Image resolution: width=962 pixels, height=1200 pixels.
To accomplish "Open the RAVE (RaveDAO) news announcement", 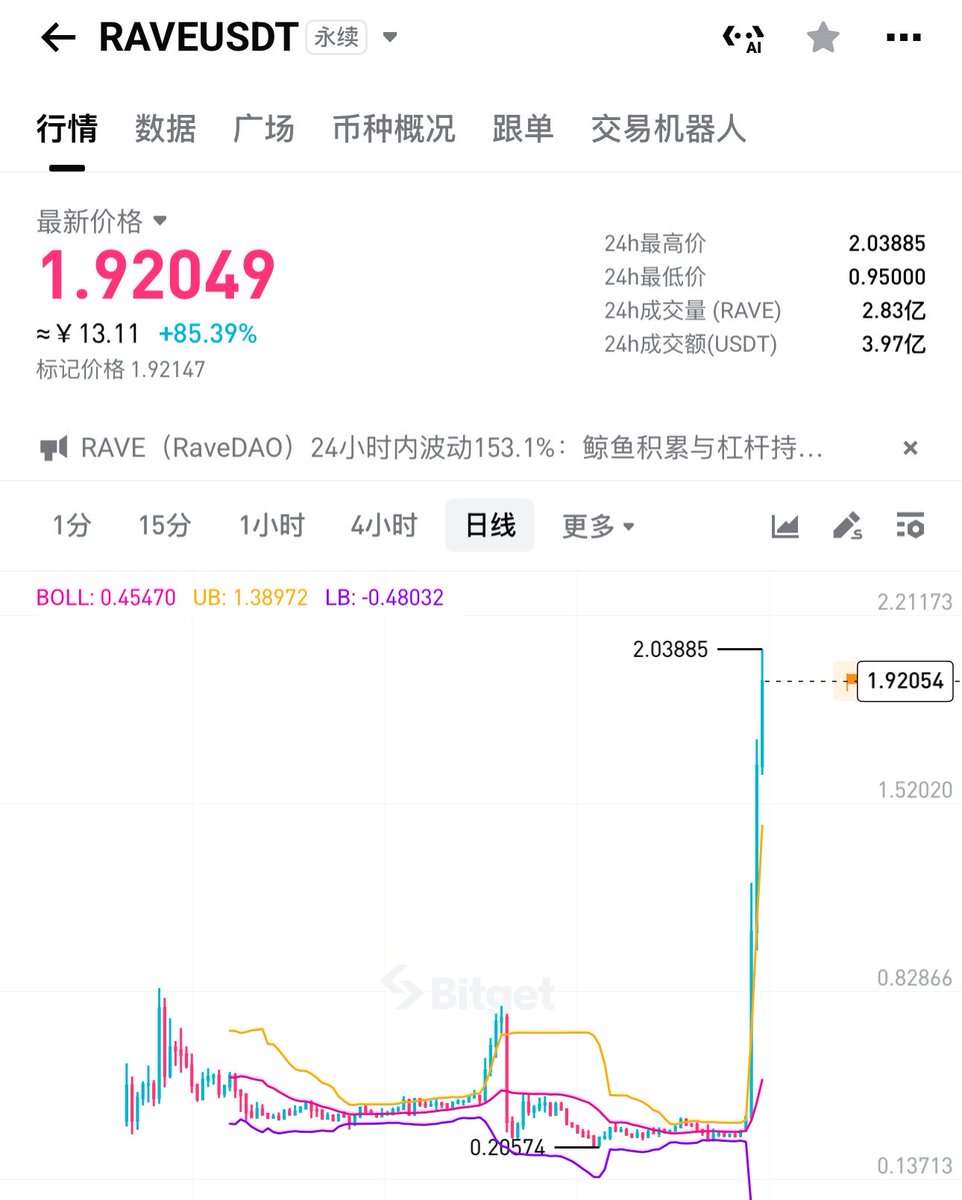I will 452,448.
